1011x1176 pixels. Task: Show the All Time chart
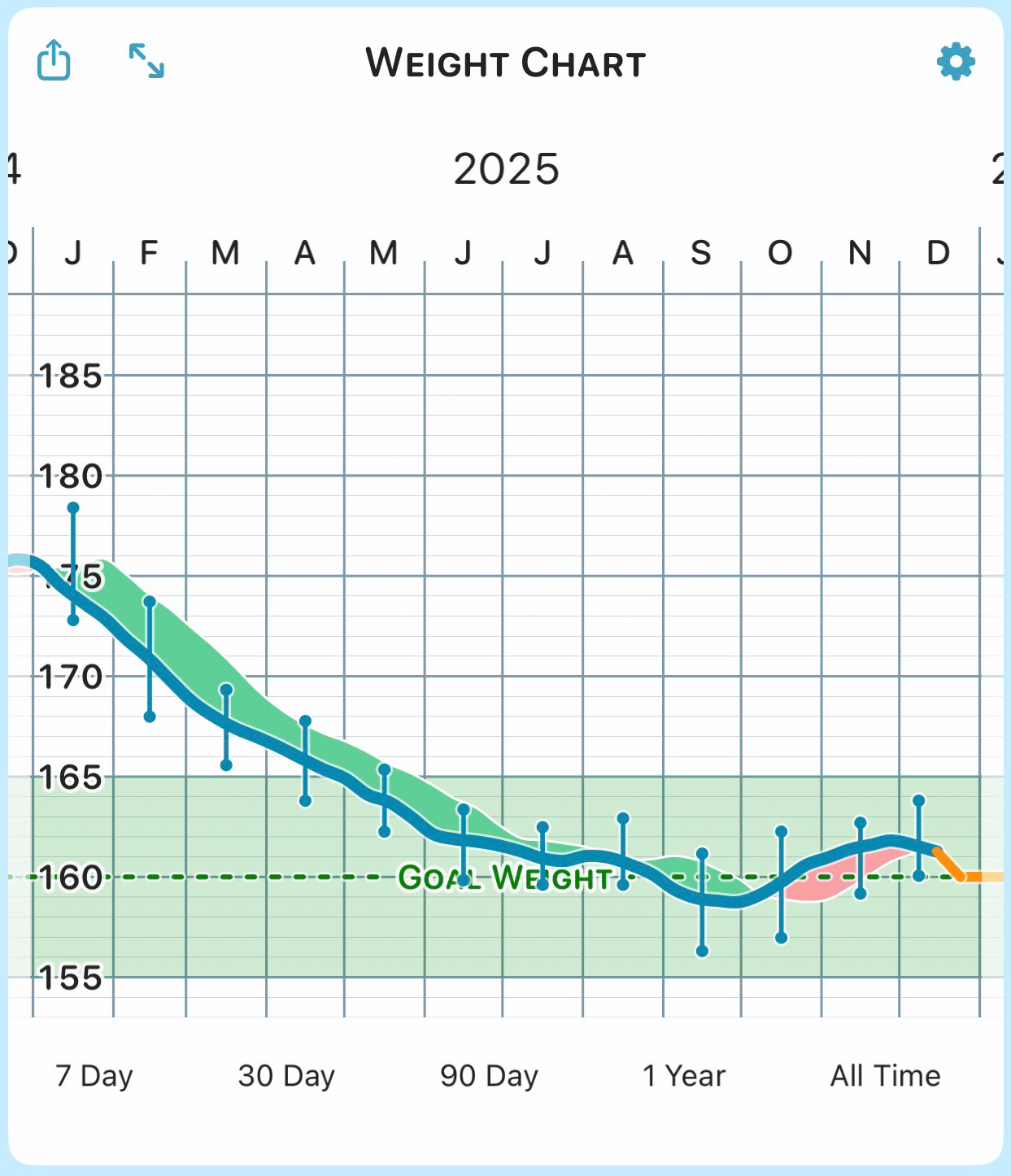click(884, 1075)
